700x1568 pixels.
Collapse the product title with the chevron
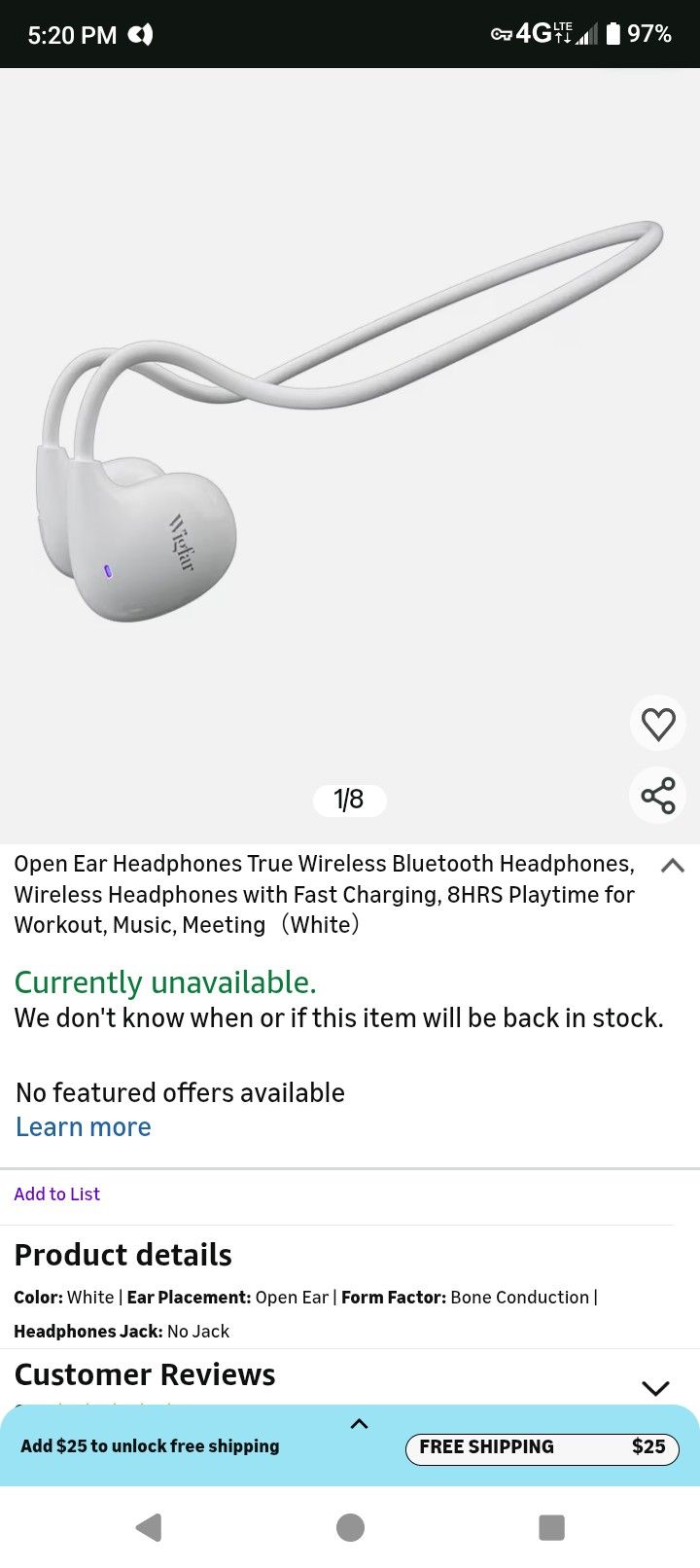click(x=672, y=865)
